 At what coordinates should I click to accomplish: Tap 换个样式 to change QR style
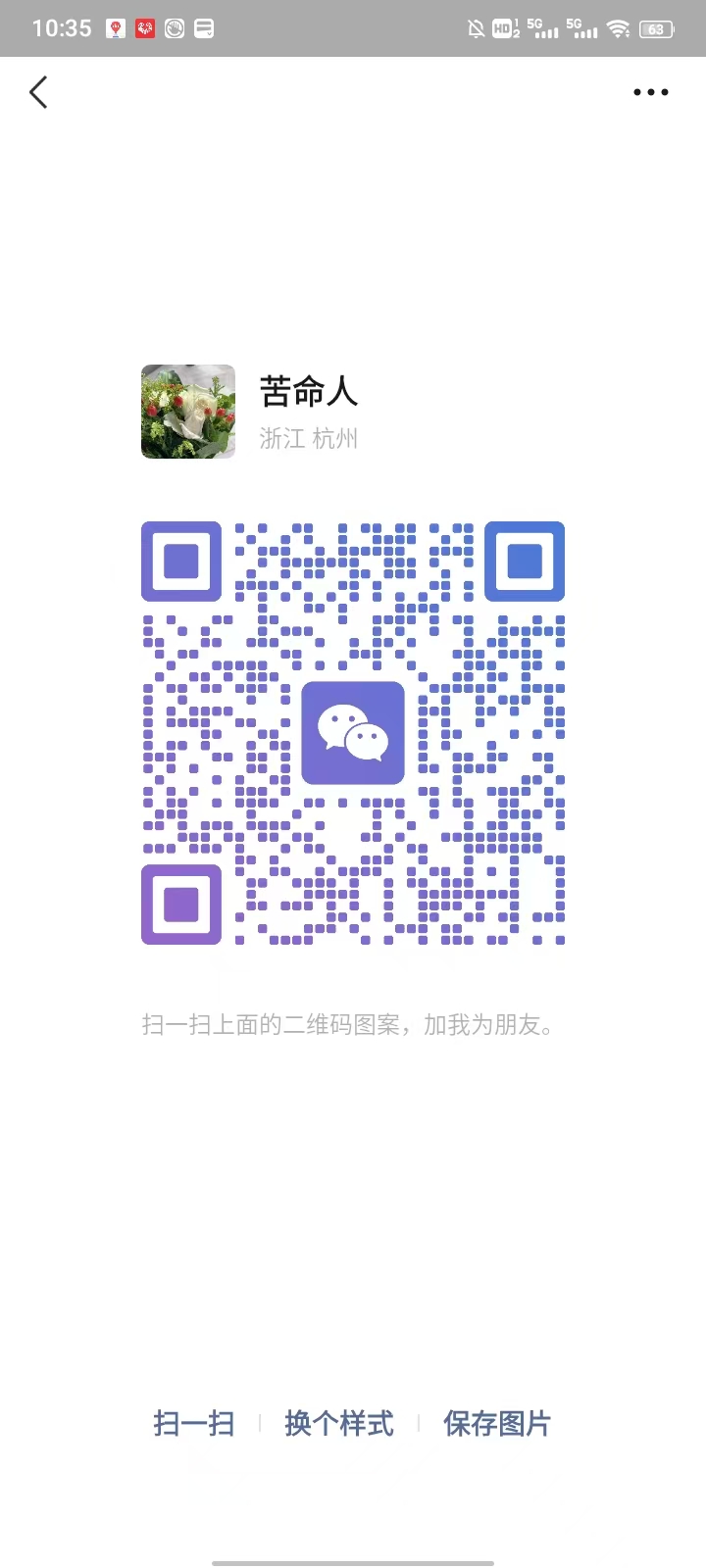[339, 1423]
